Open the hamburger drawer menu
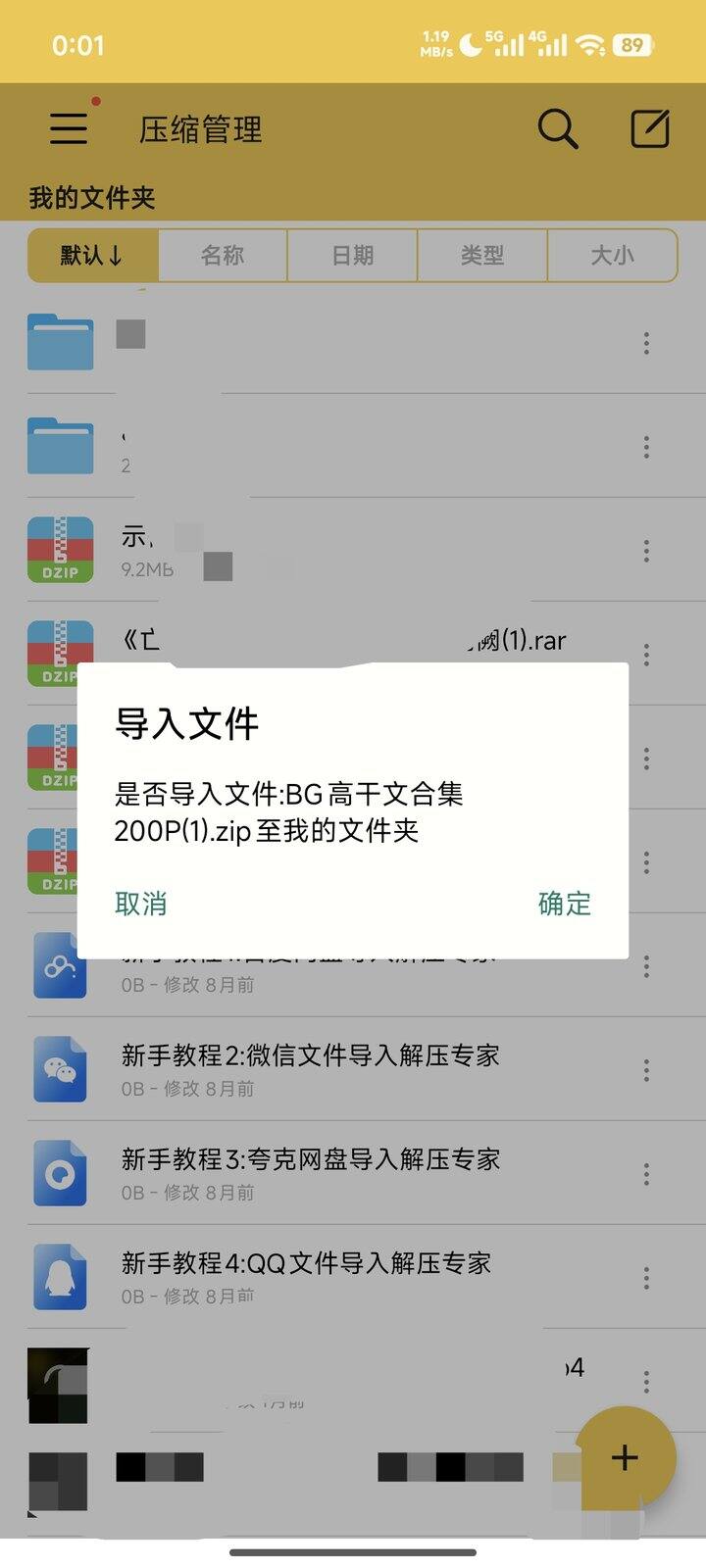This screenshot has width=706, height=1568. click(69, 128)
